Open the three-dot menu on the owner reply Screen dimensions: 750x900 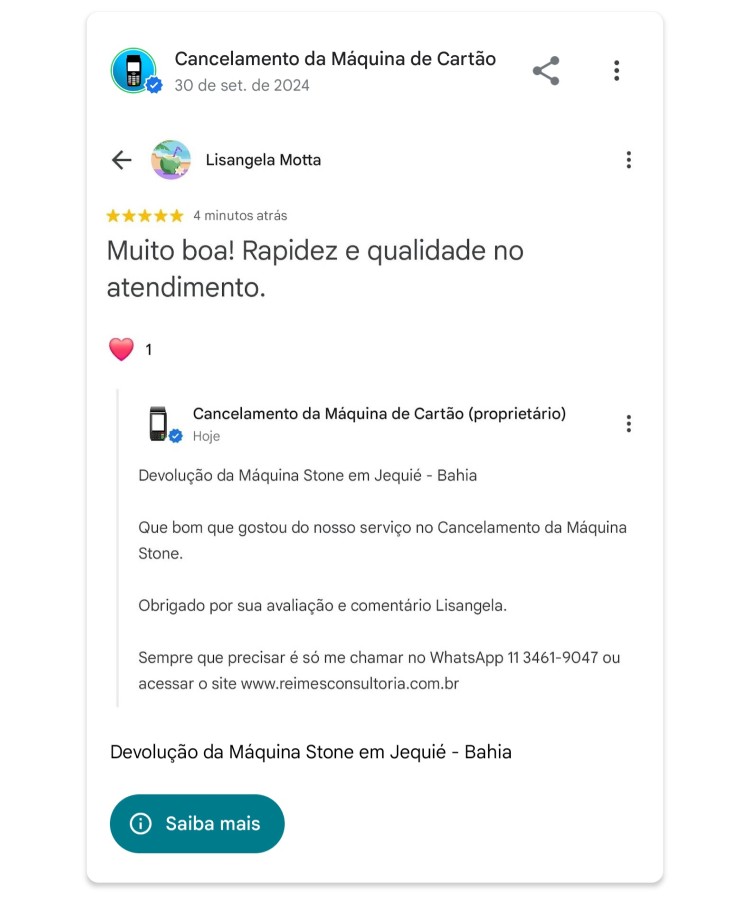(x=630, y=423)
